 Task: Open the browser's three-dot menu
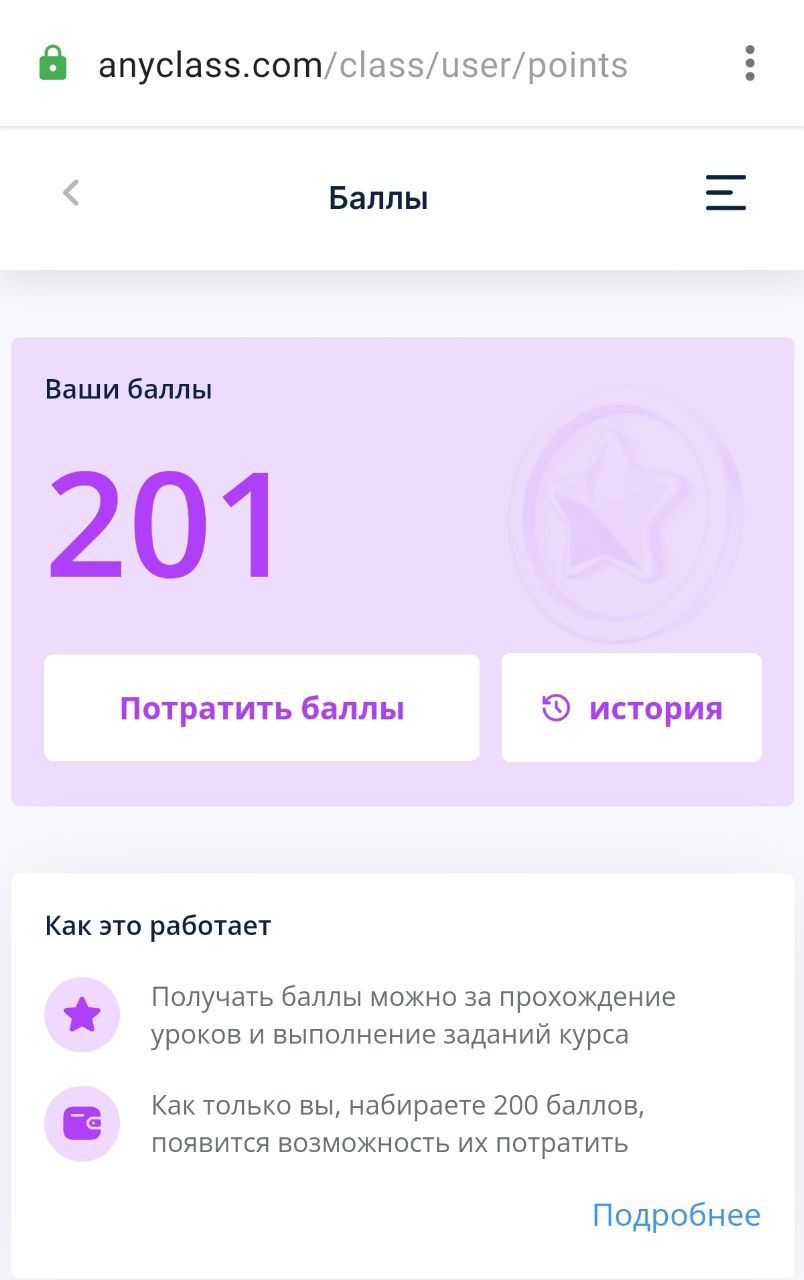pos(750,64)
